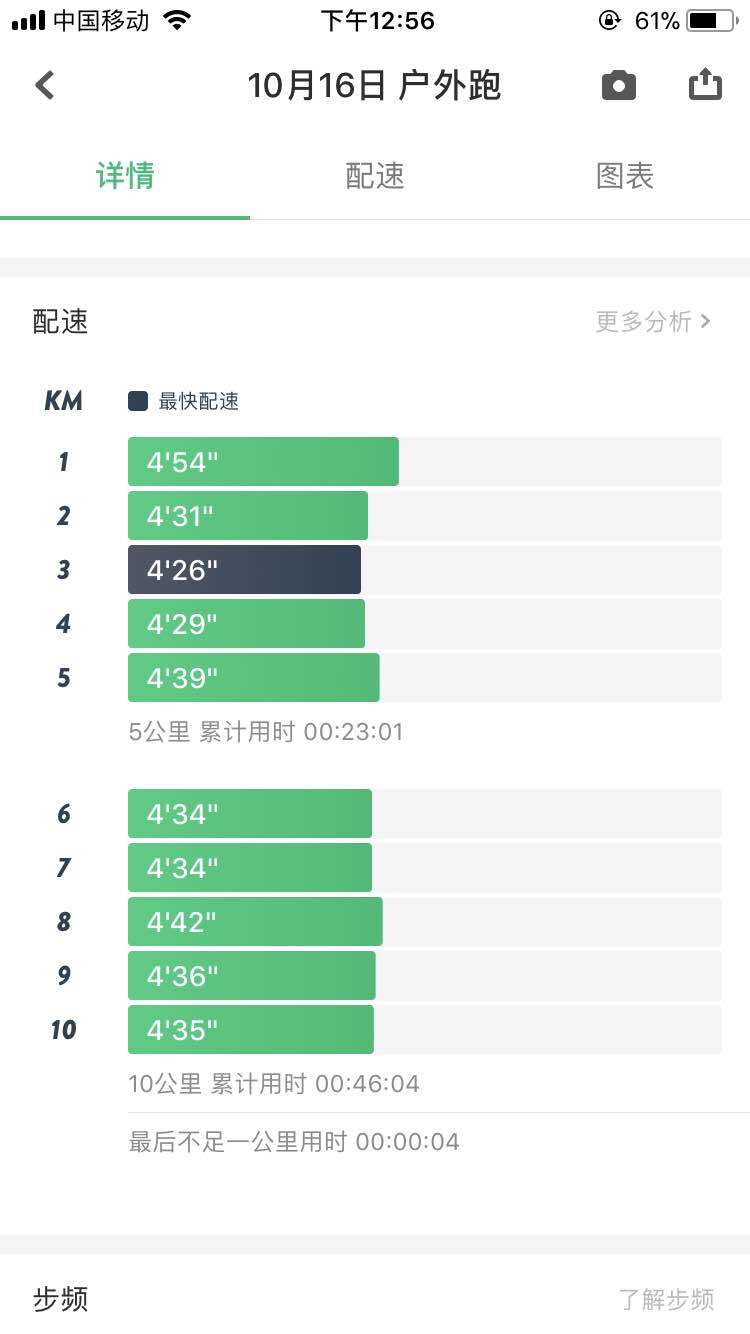Image resolution: width=750 pixels, height=1334 pixels.
Task: Switch to the 图表 tab
Action: point(625,176)
